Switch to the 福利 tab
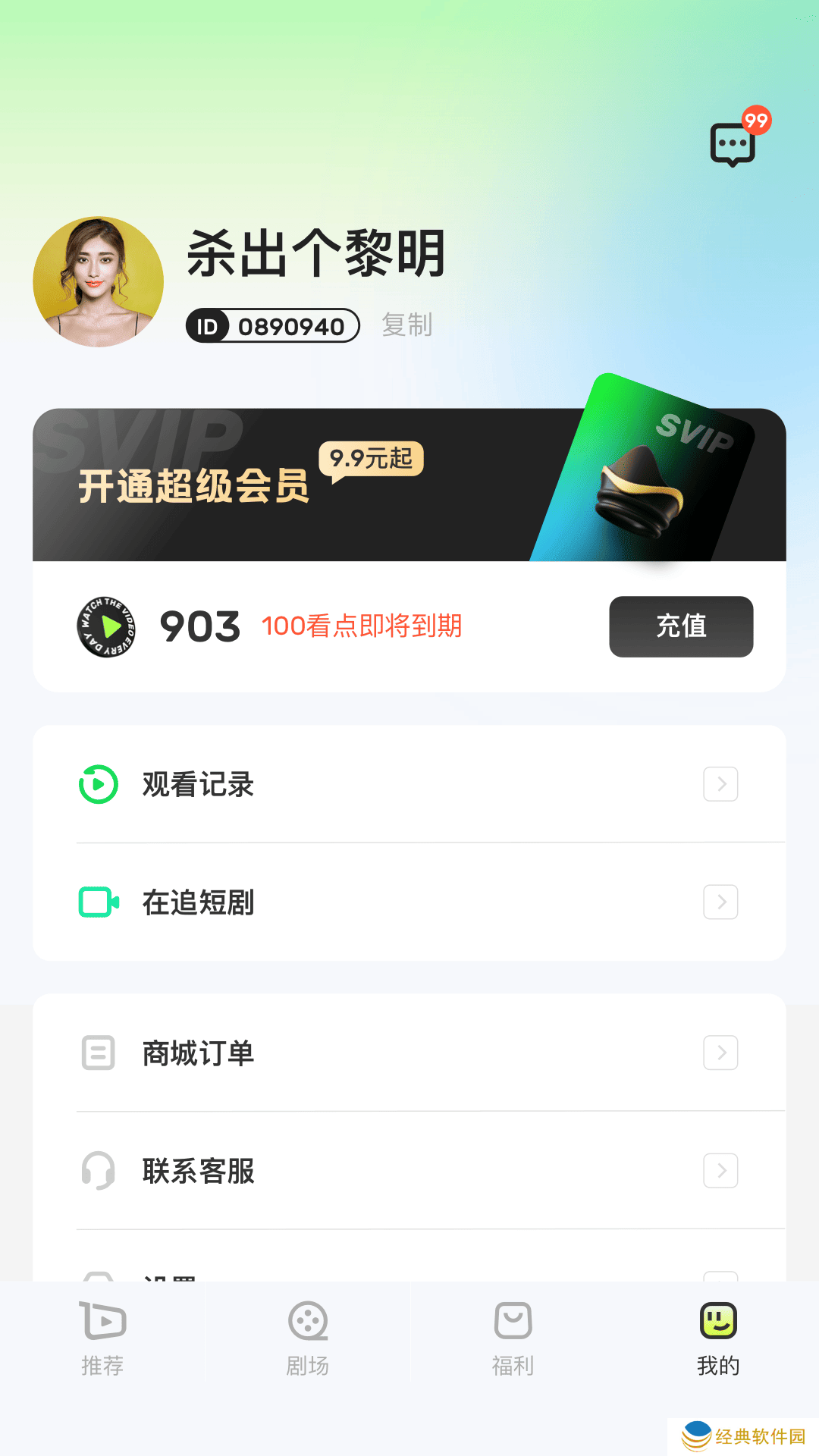This screenshot has width=819, height=1456. pos(512,1338)
